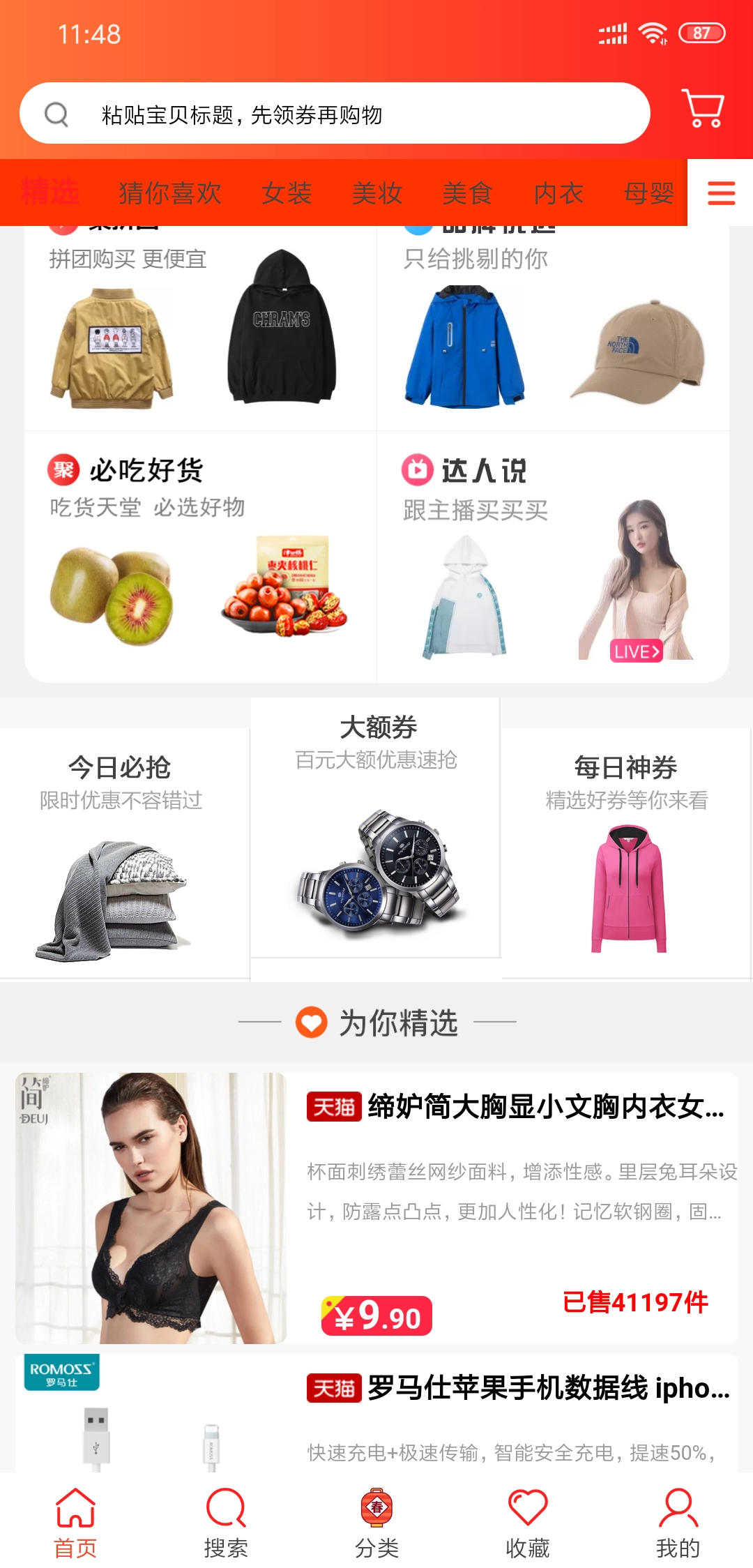Select the 美妆 category tab
Viewport: 753px width, 1568px height.
click(x=377, y=193)
